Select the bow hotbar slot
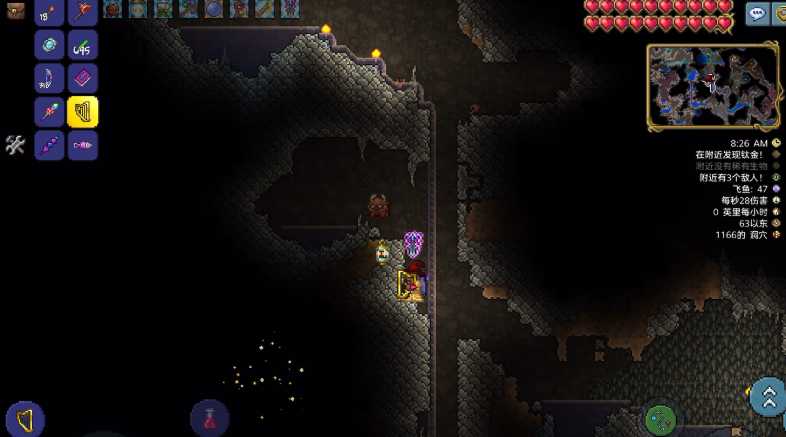The image size is (786, 437). (x=49, y=78)
